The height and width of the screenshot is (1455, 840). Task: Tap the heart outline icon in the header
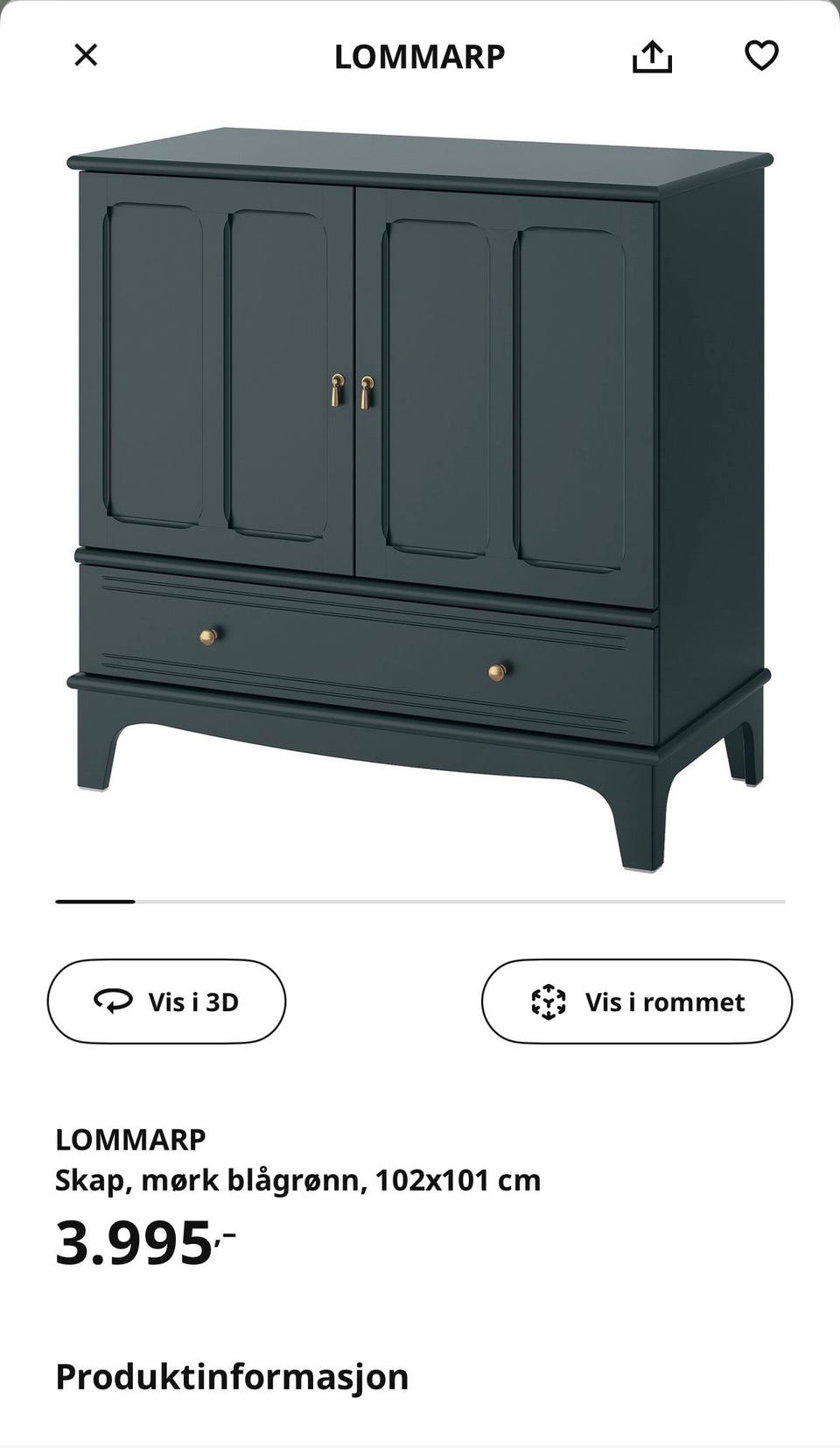pos(763,55)
